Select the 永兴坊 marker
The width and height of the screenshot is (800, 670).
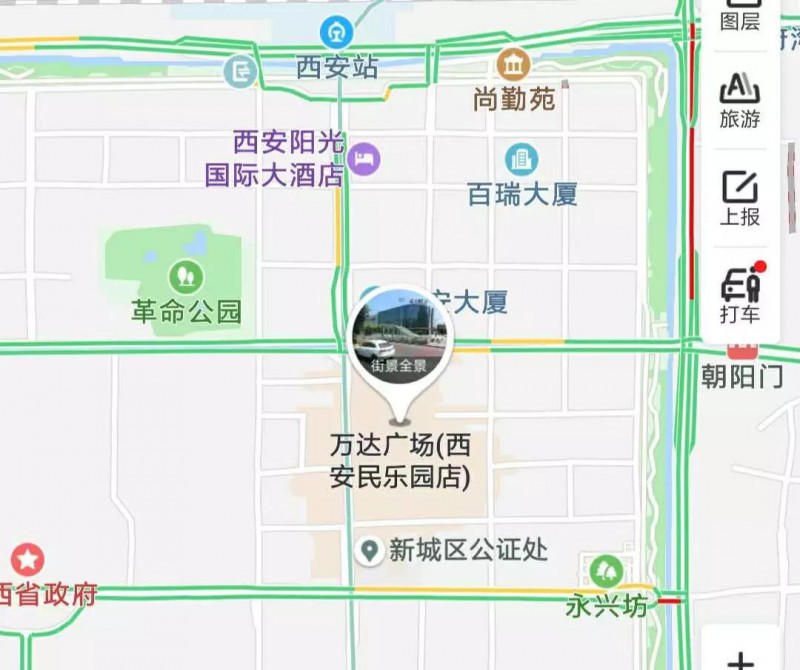tap(606, 572)
